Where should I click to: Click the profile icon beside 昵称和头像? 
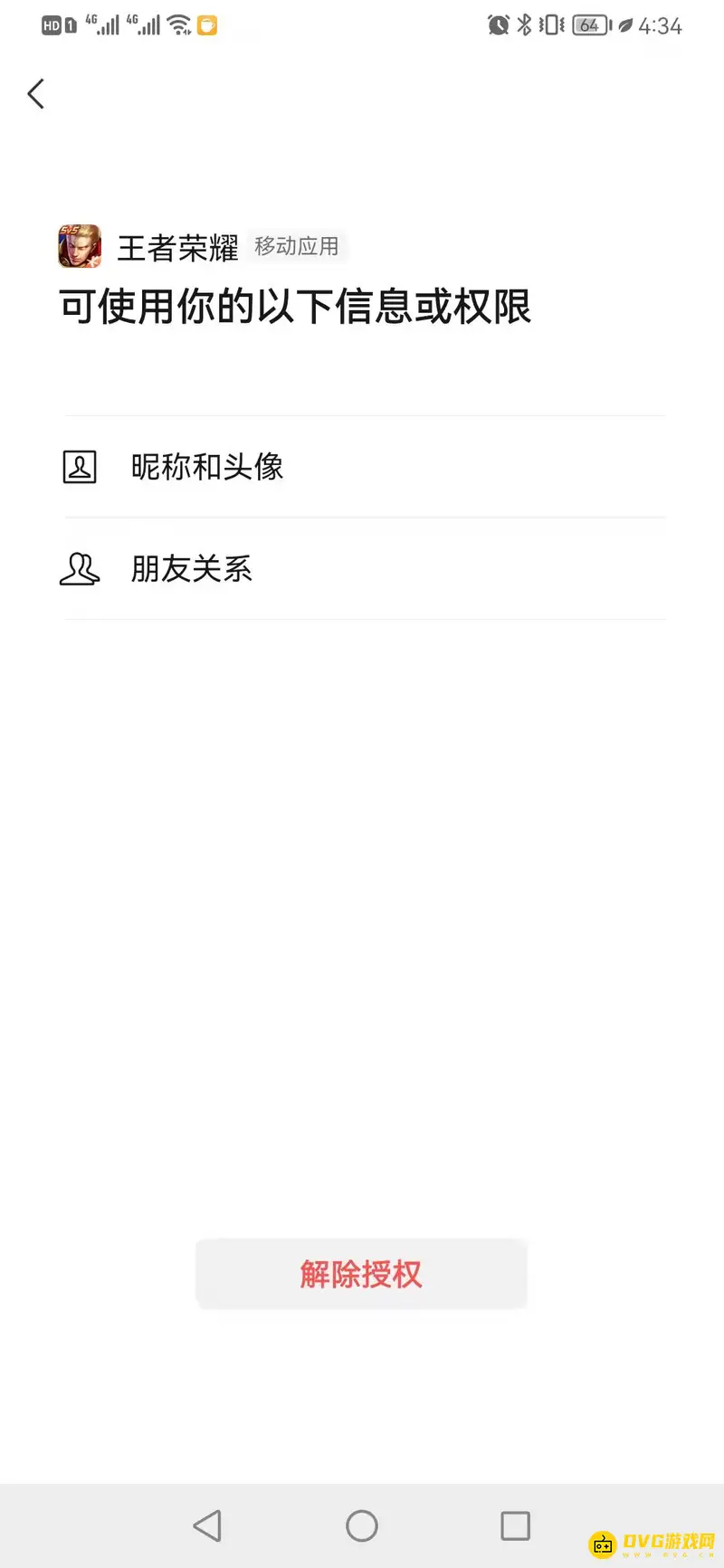click(80, 467)
